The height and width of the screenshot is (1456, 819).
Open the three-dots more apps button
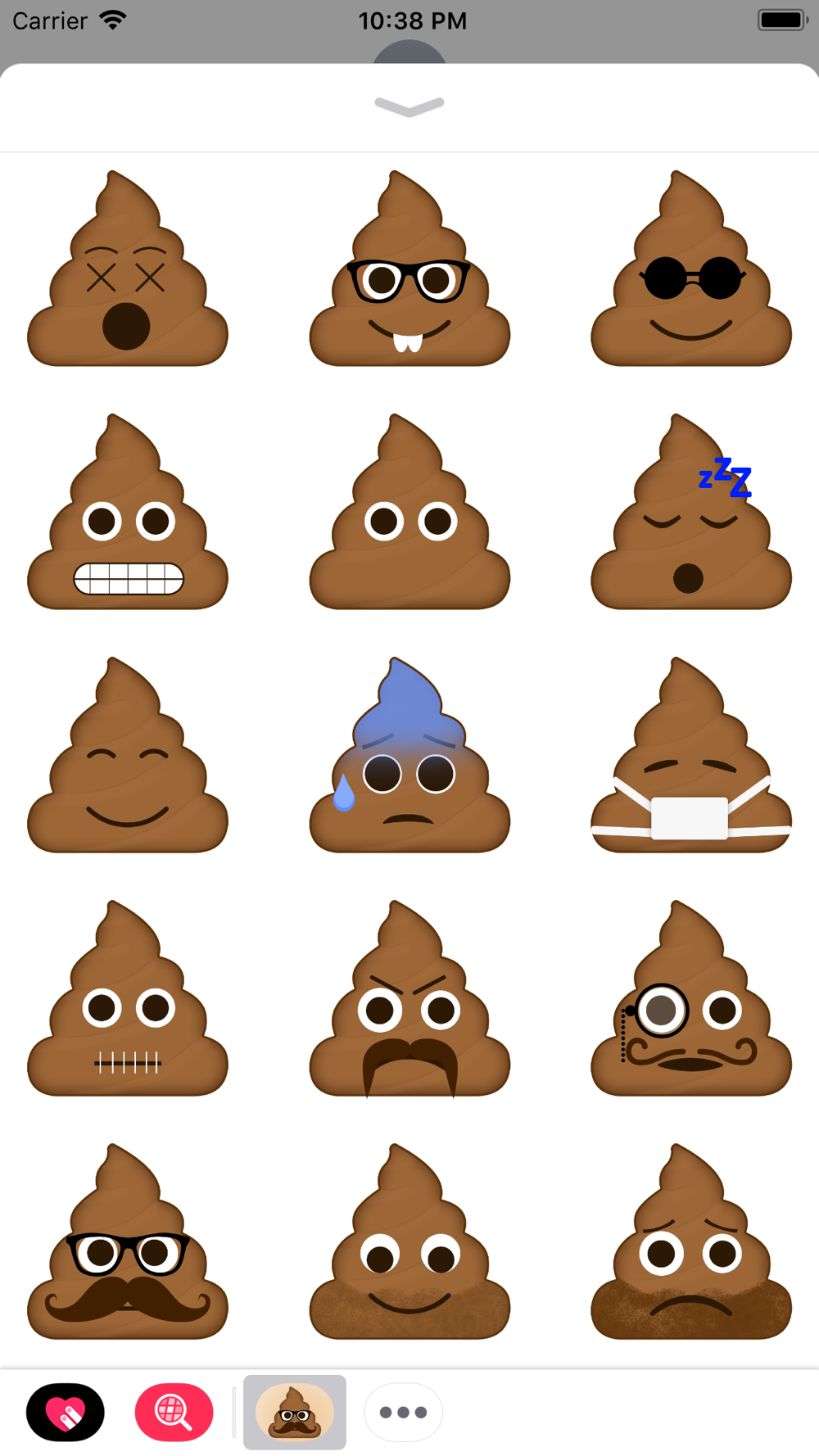pyautogui.click(x=403, y=1412)
